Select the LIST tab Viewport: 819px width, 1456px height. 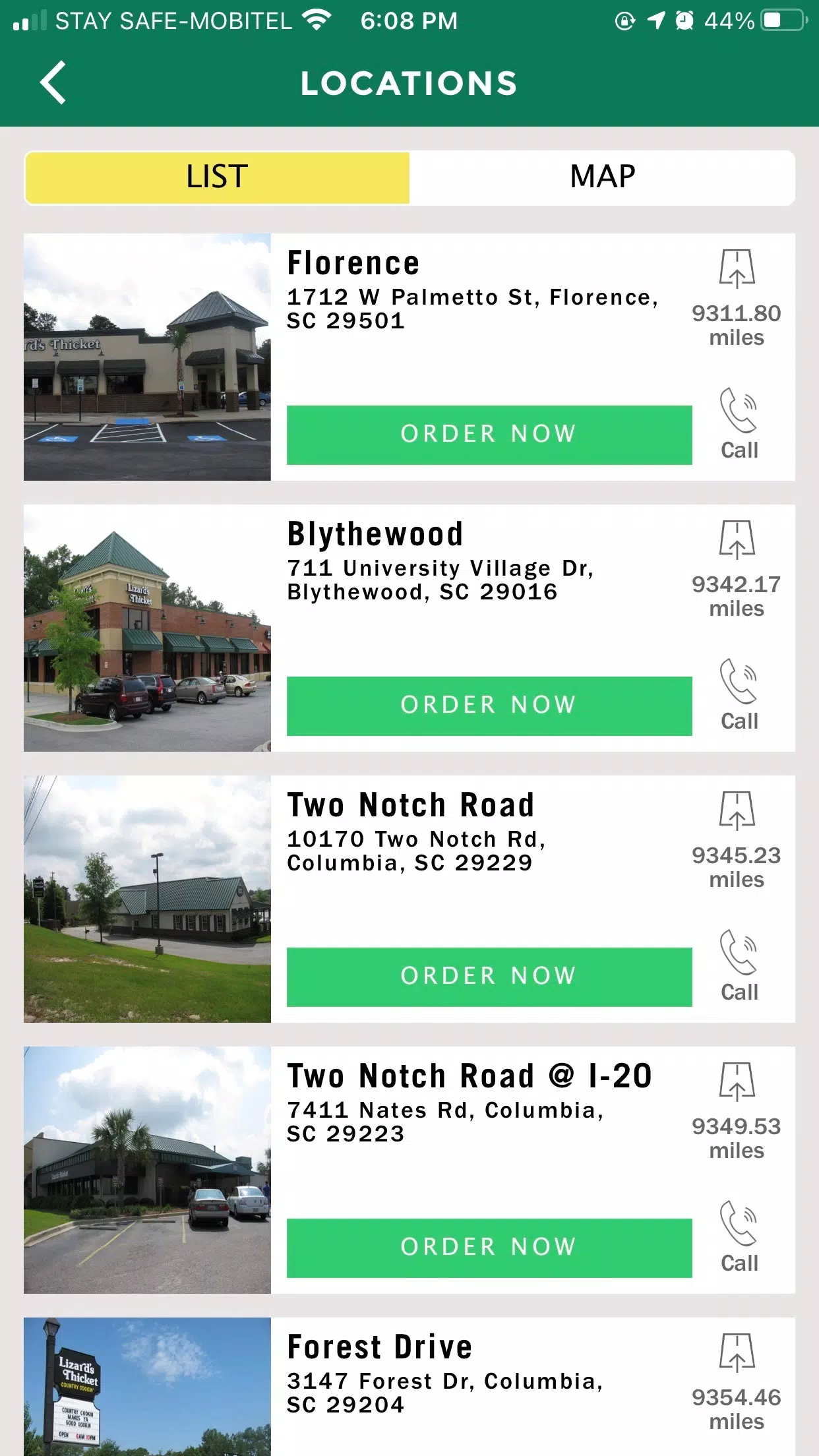coord(217,177)
